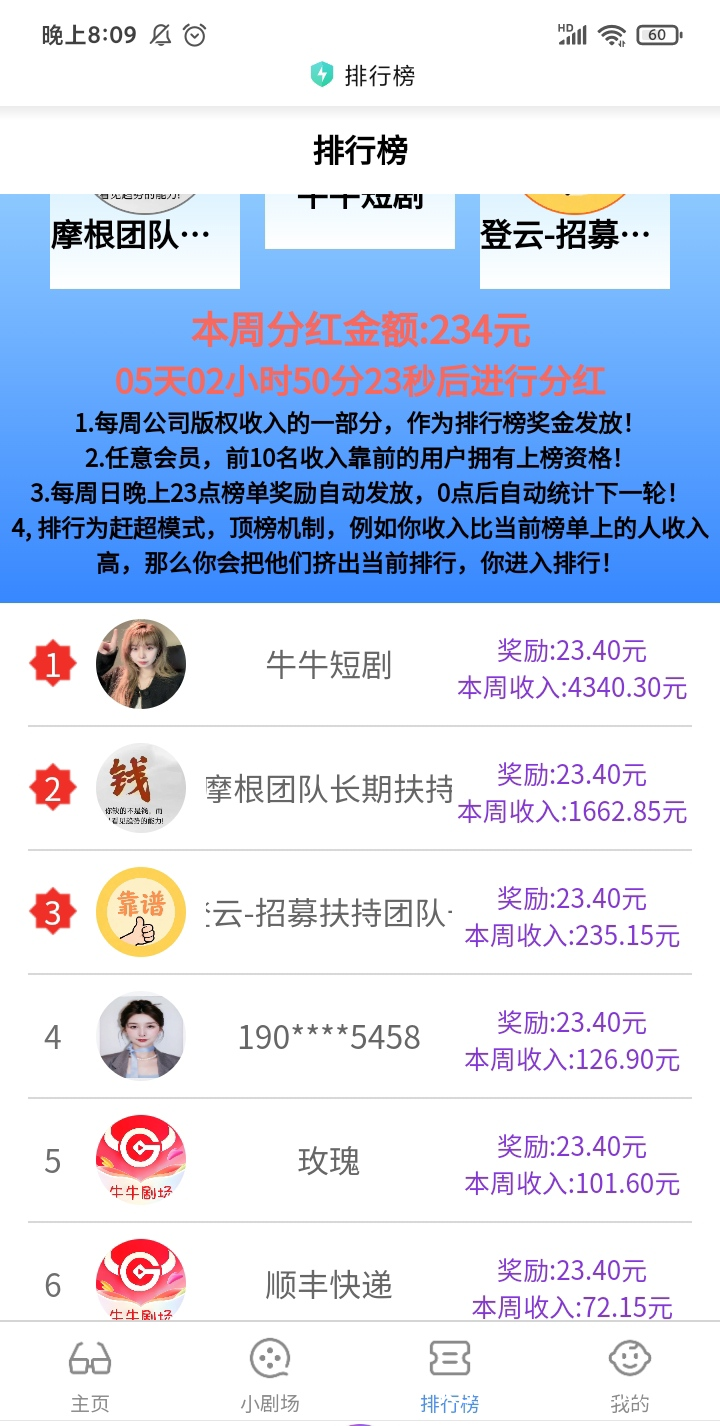This screenshot has width=720, height=1426.
Task: Select the 牛牛剧场 red logo beside 玫瑰
Action: click(x=141, y=1160)
